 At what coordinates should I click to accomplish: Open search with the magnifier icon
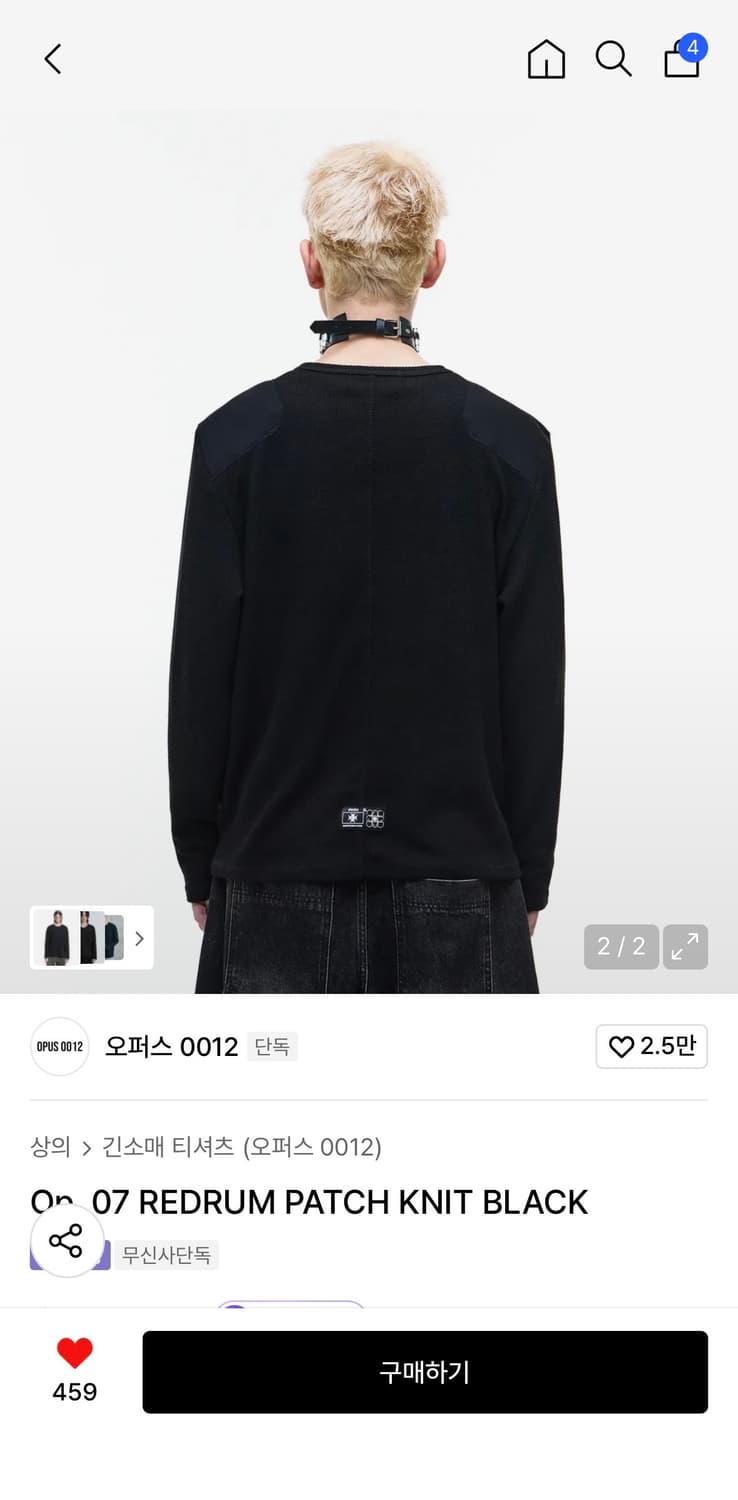(x=613, y=59)
